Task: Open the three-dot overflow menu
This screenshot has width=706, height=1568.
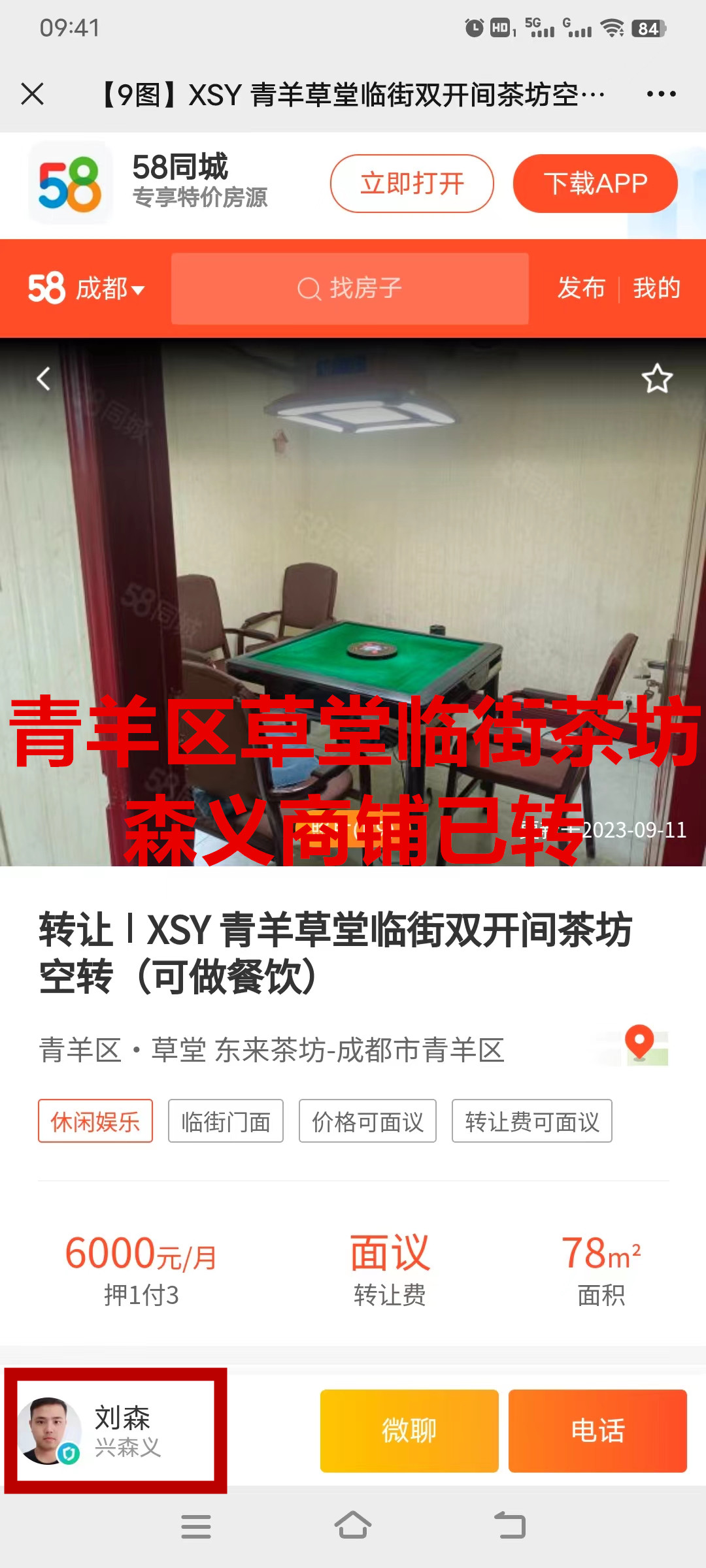Action: (x=661, y=94)
